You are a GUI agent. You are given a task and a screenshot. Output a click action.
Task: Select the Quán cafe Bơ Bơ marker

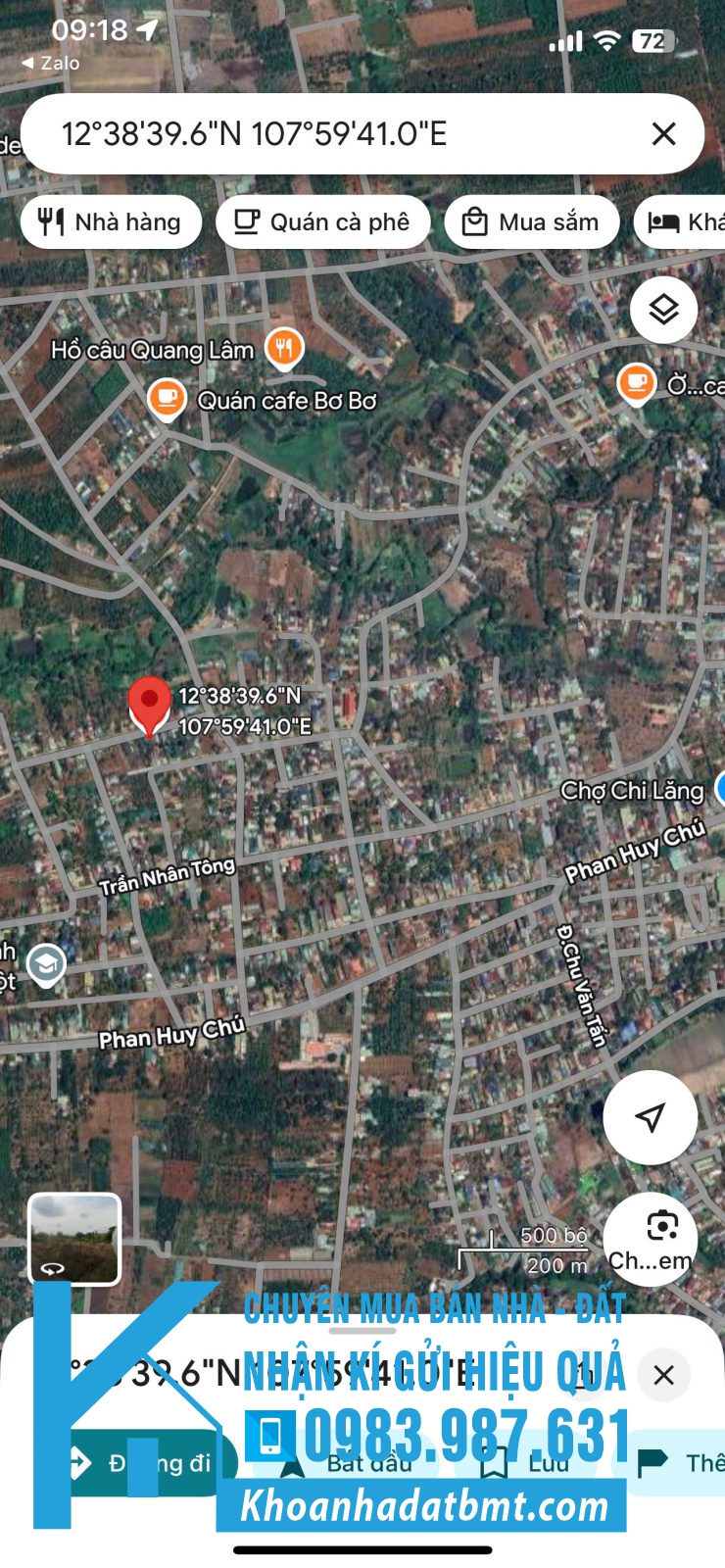pyautogui.click(x=167, y=400)
